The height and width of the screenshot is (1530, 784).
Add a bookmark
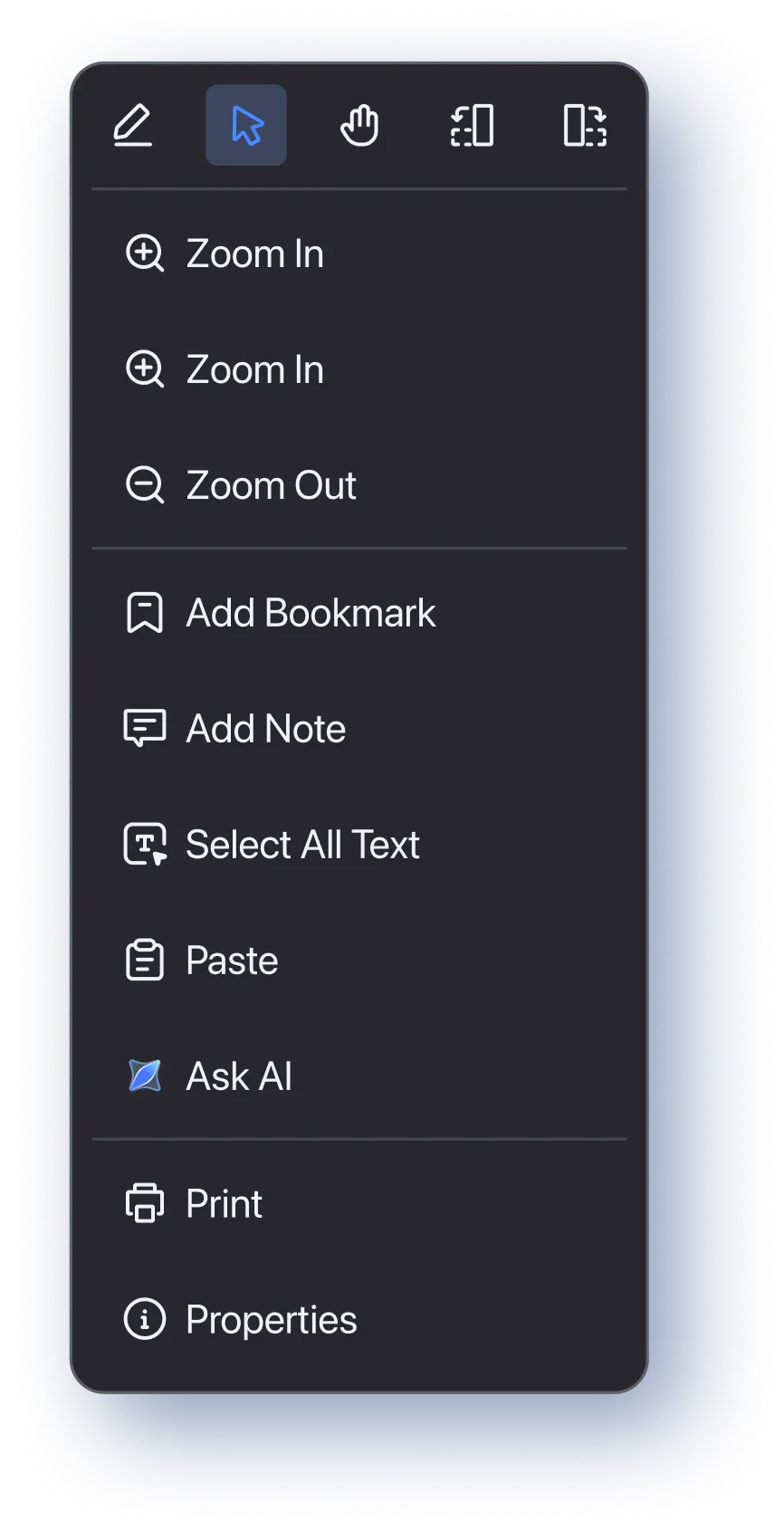click(x=310, y=613)
